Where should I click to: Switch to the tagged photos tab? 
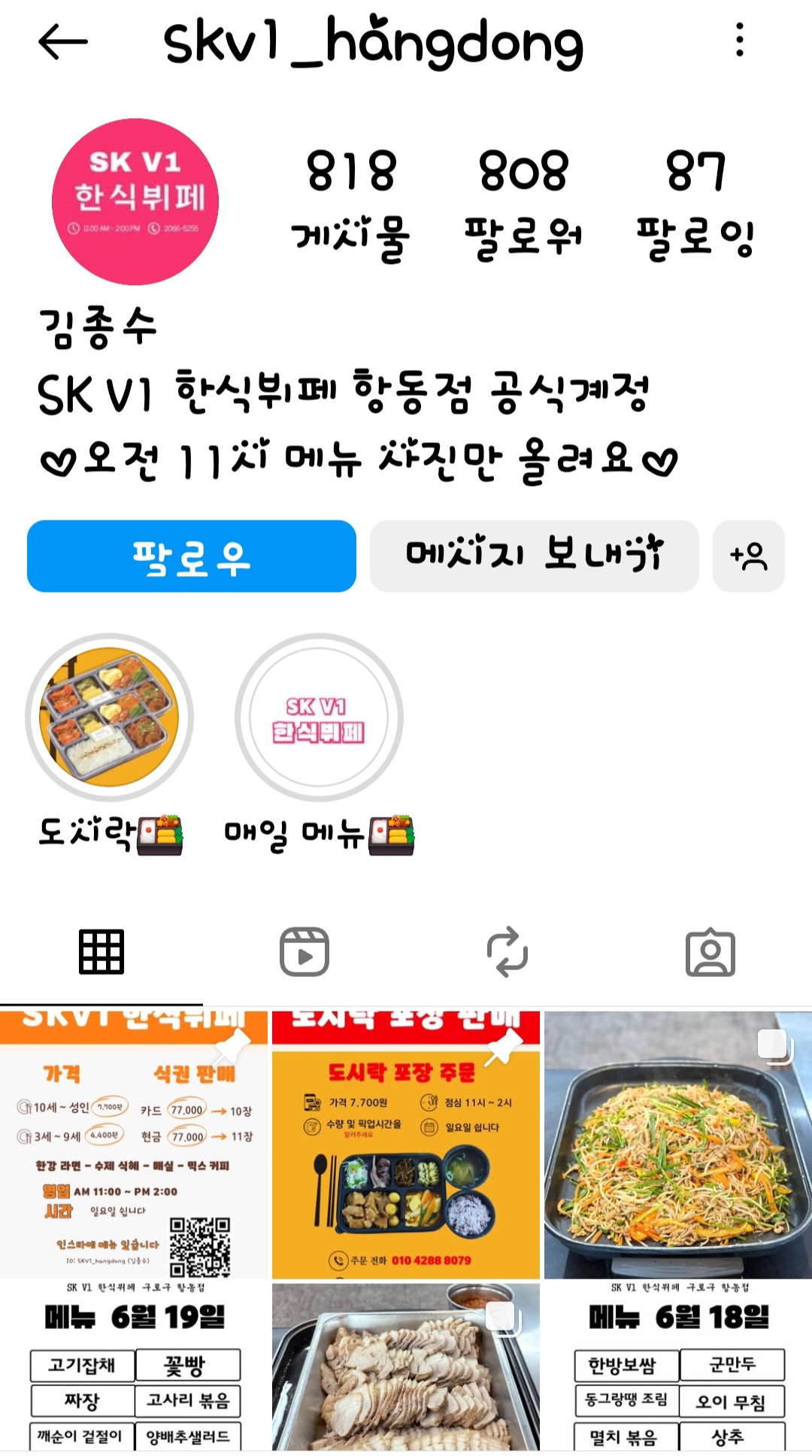(710, 952)
